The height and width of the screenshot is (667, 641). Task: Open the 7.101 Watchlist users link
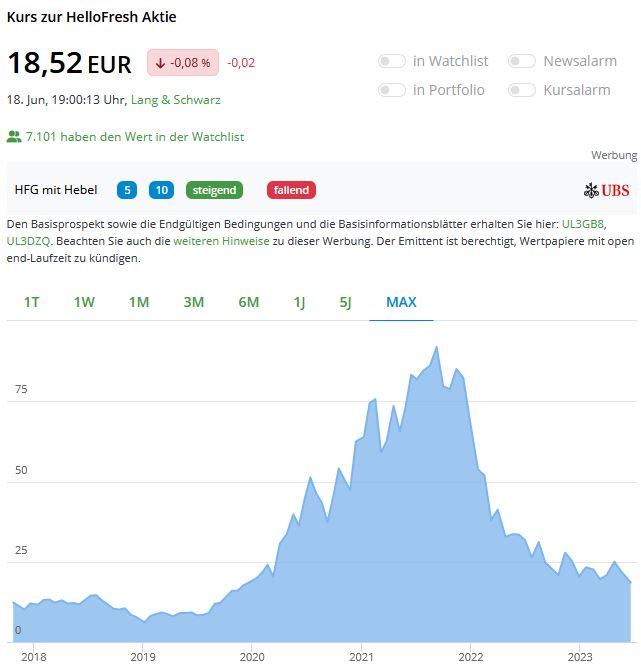coord(125,136)
